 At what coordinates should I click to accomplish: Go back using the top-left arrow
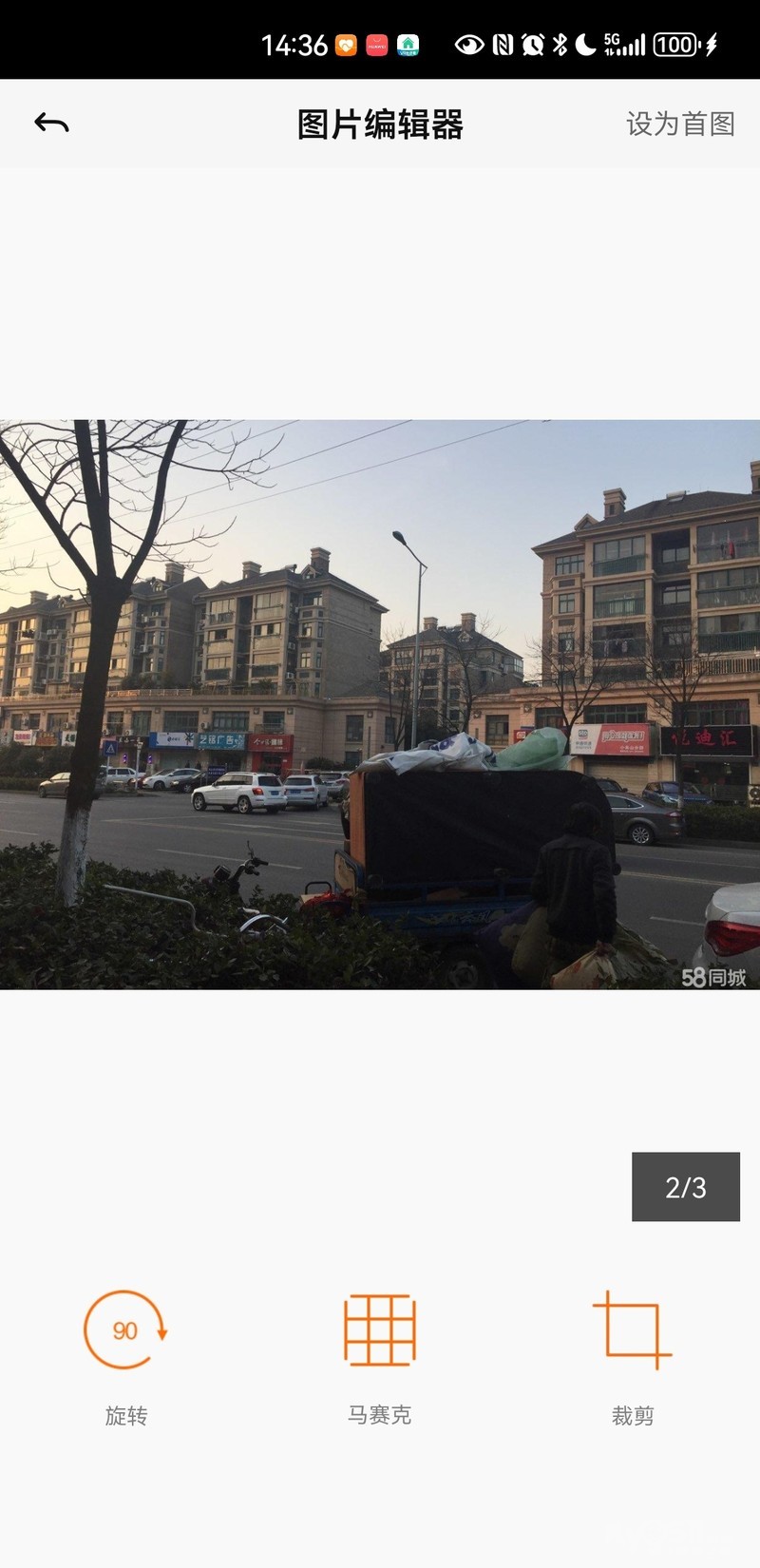click(51, 124)
